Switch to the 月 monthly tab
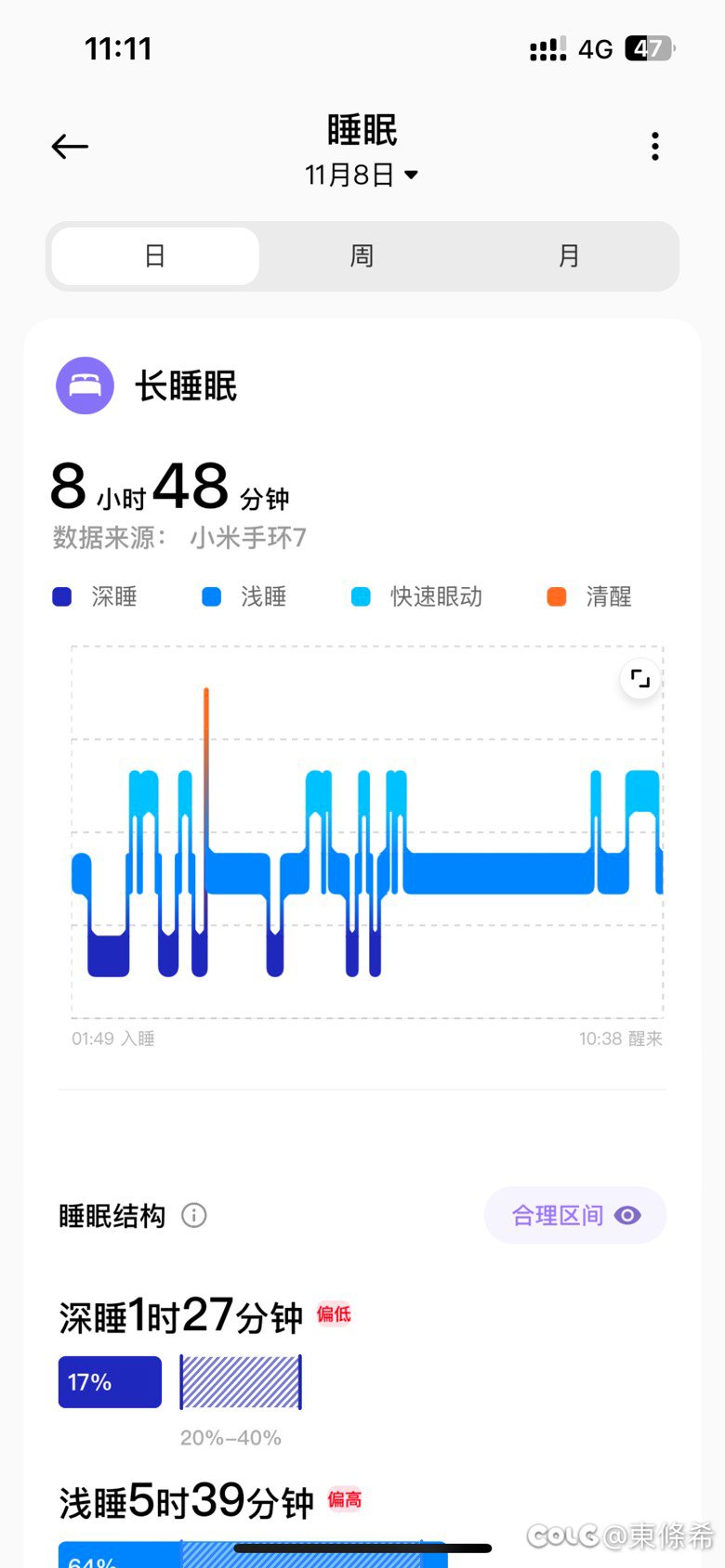The height and width of the screenshot is (1568, 725). pos(569,256)
